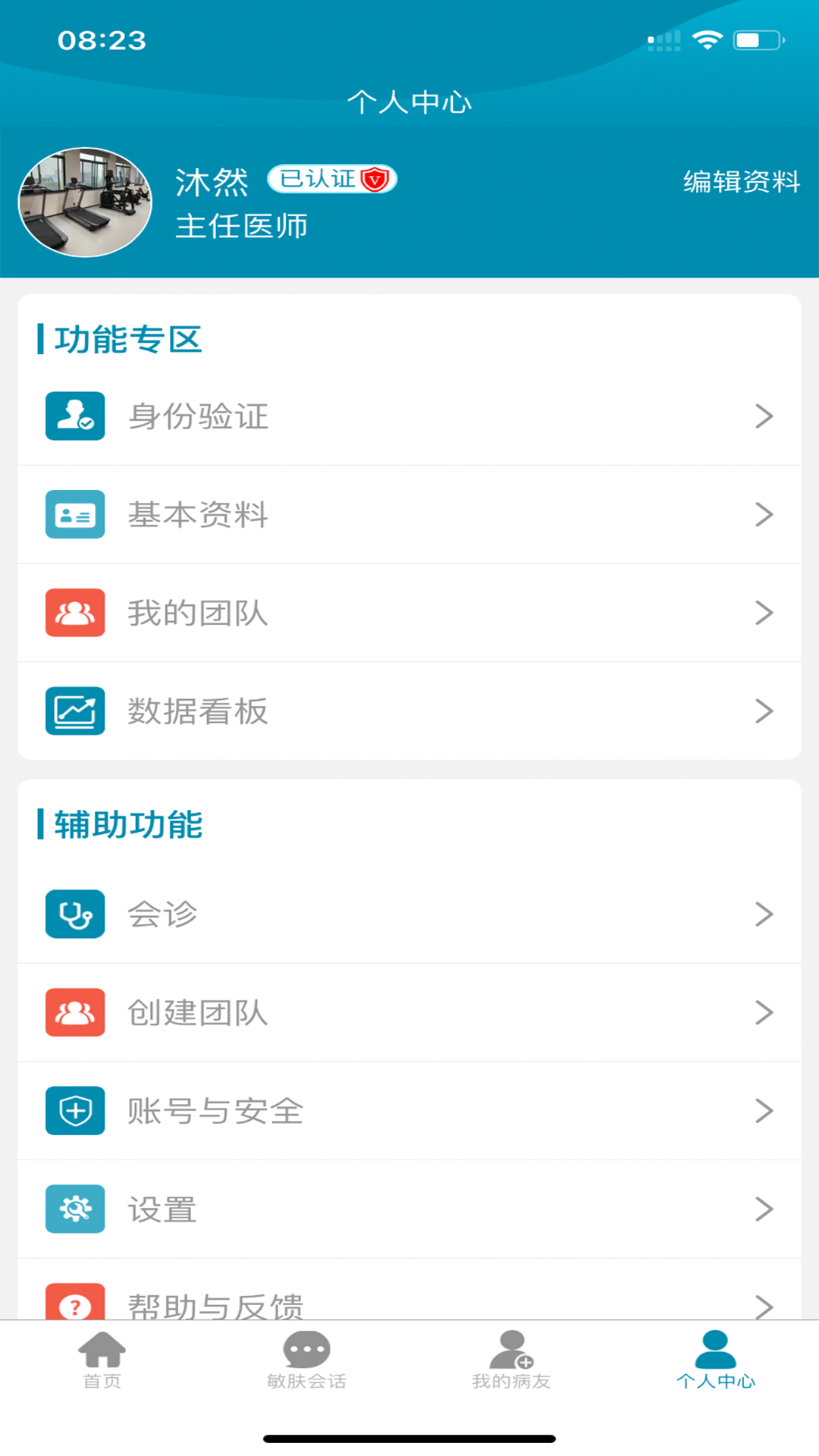
Task: Switch to the 我的病友 tab
Action: coord(511,1360)
